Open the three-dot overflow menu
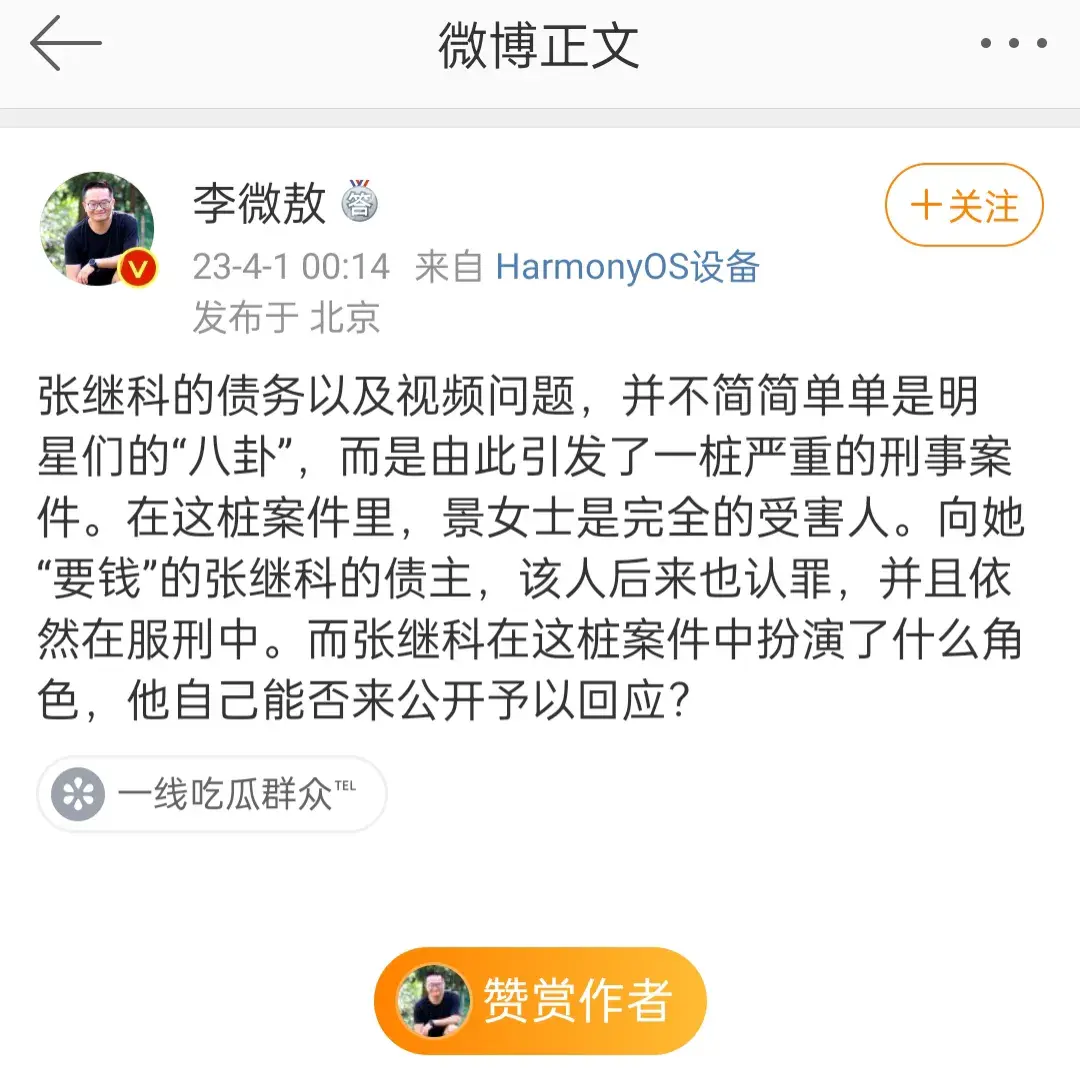 click(x=1013, y=44)
